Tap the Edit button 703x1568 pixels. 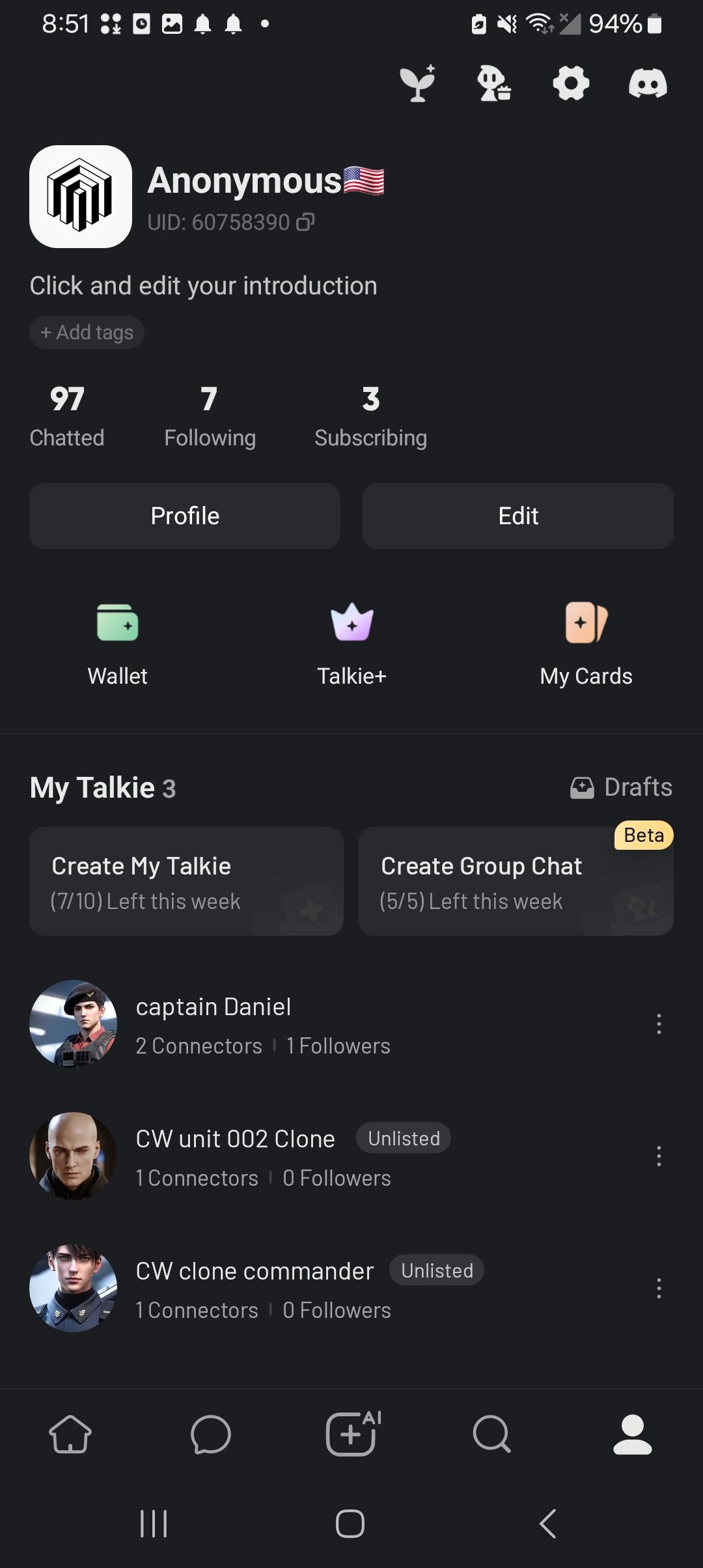pyautogui.click(x=517, y=516)
